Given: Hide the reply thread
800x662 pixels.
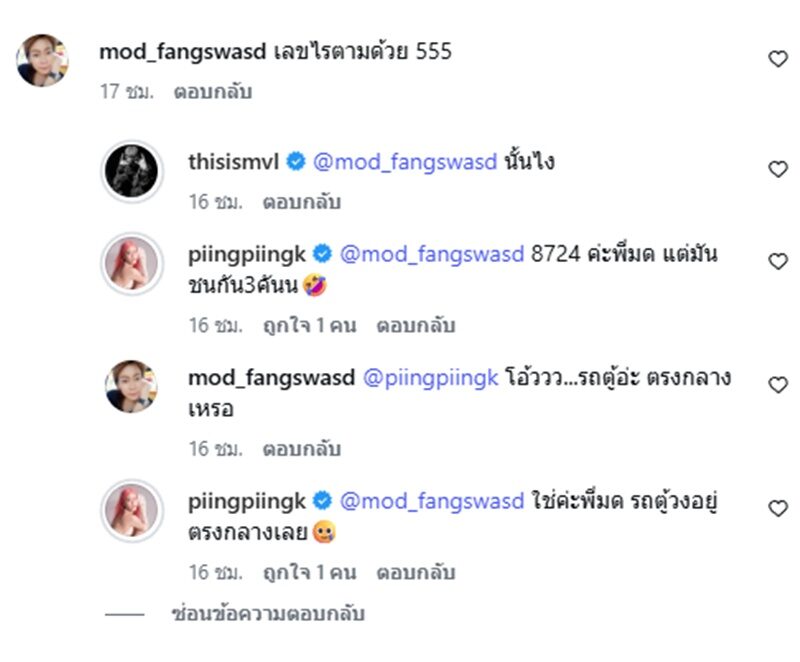Looking at the screenshot, I should (x=268, y=614).
